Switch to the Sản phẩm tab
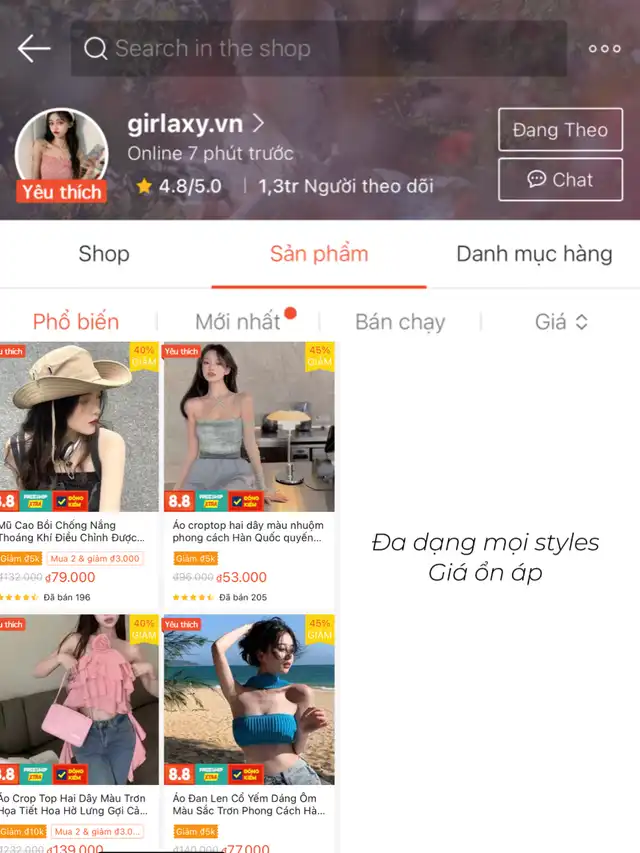This screenshot has width=640, height=853. [319, 254]
